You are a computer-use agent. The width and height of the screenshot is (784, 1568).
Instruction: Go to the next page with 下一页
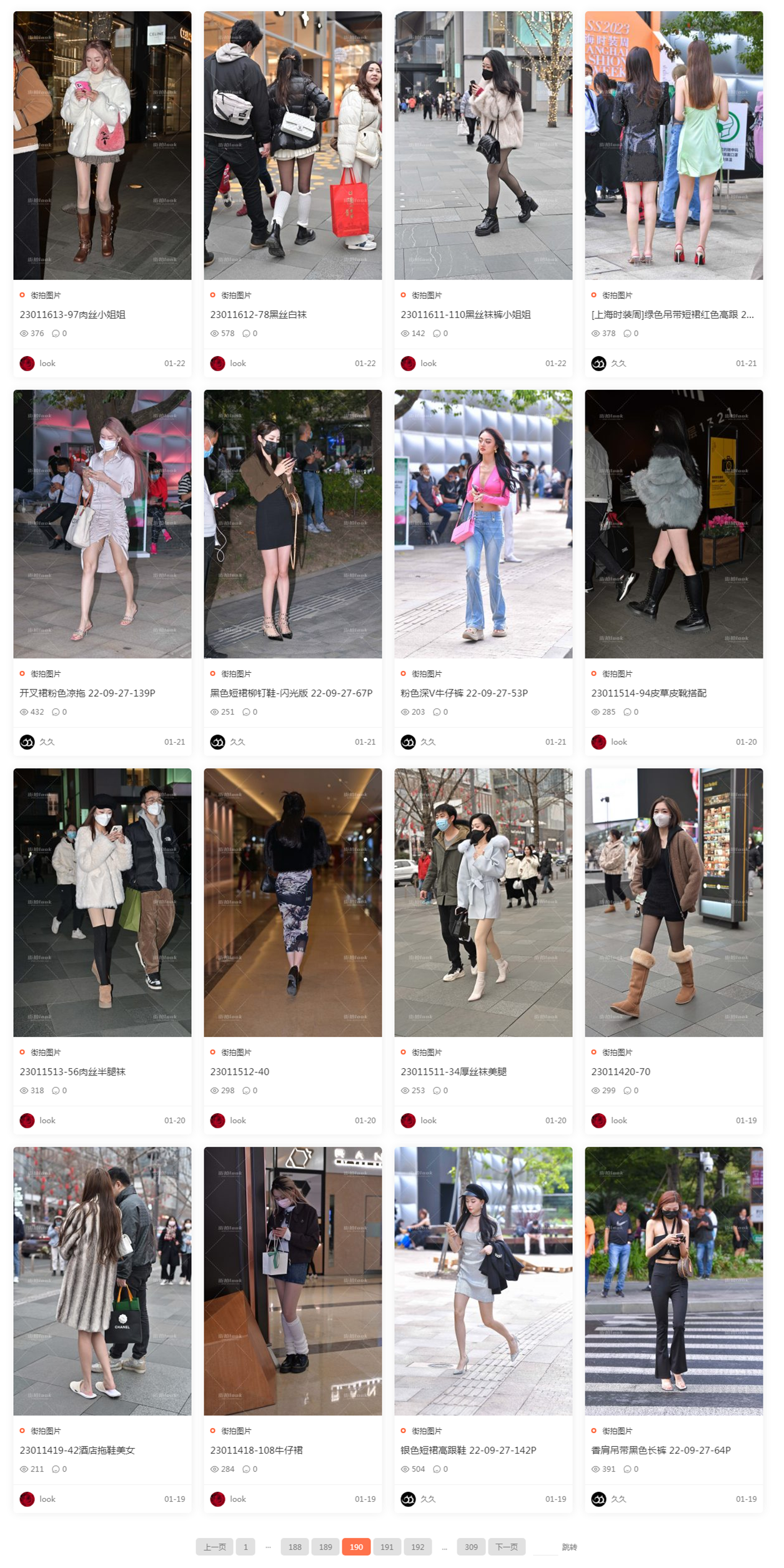(507, 1547)
